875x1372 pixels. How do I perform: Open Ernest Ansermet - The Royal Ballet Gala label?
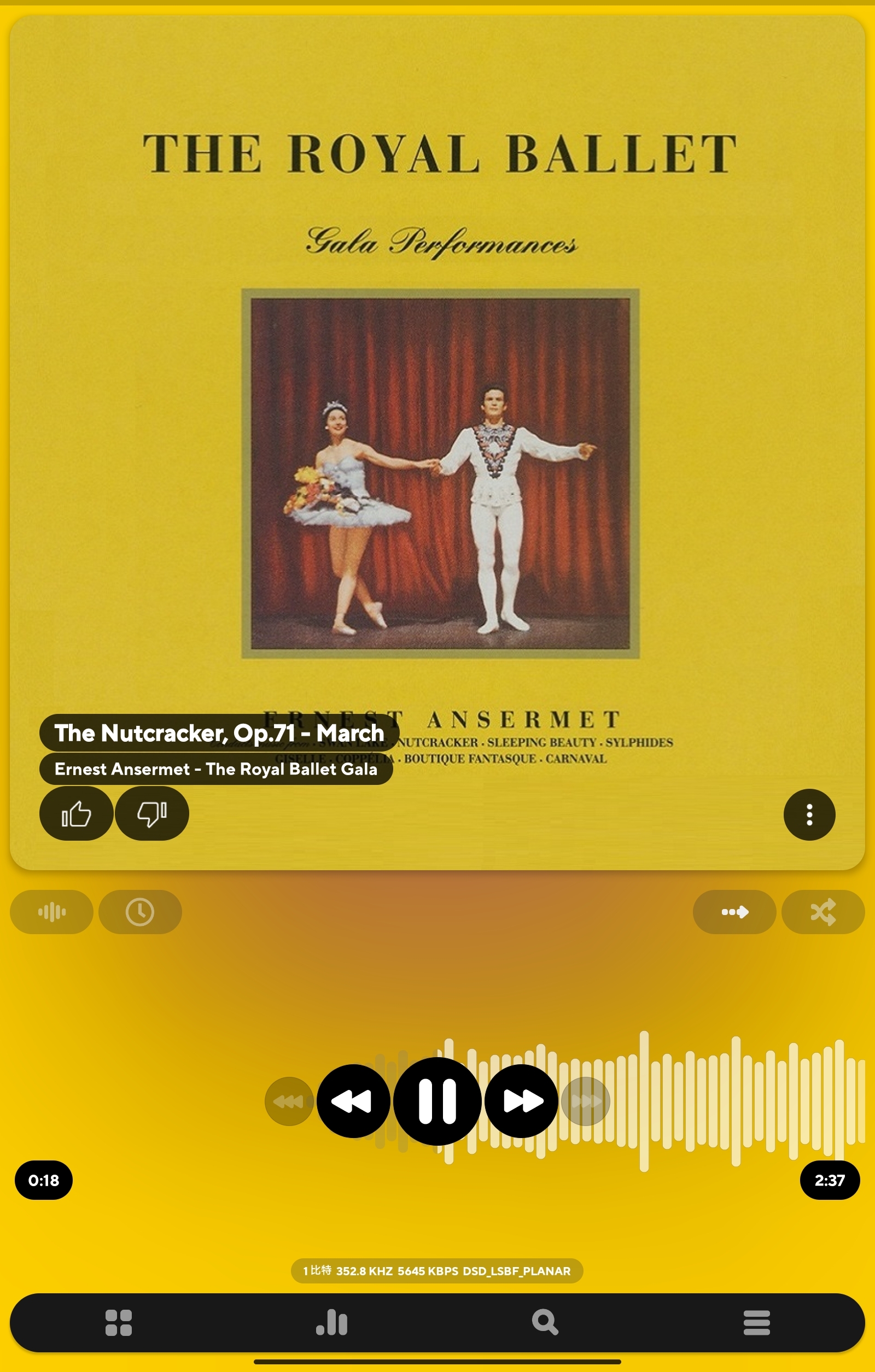click(x=216, y=769)
